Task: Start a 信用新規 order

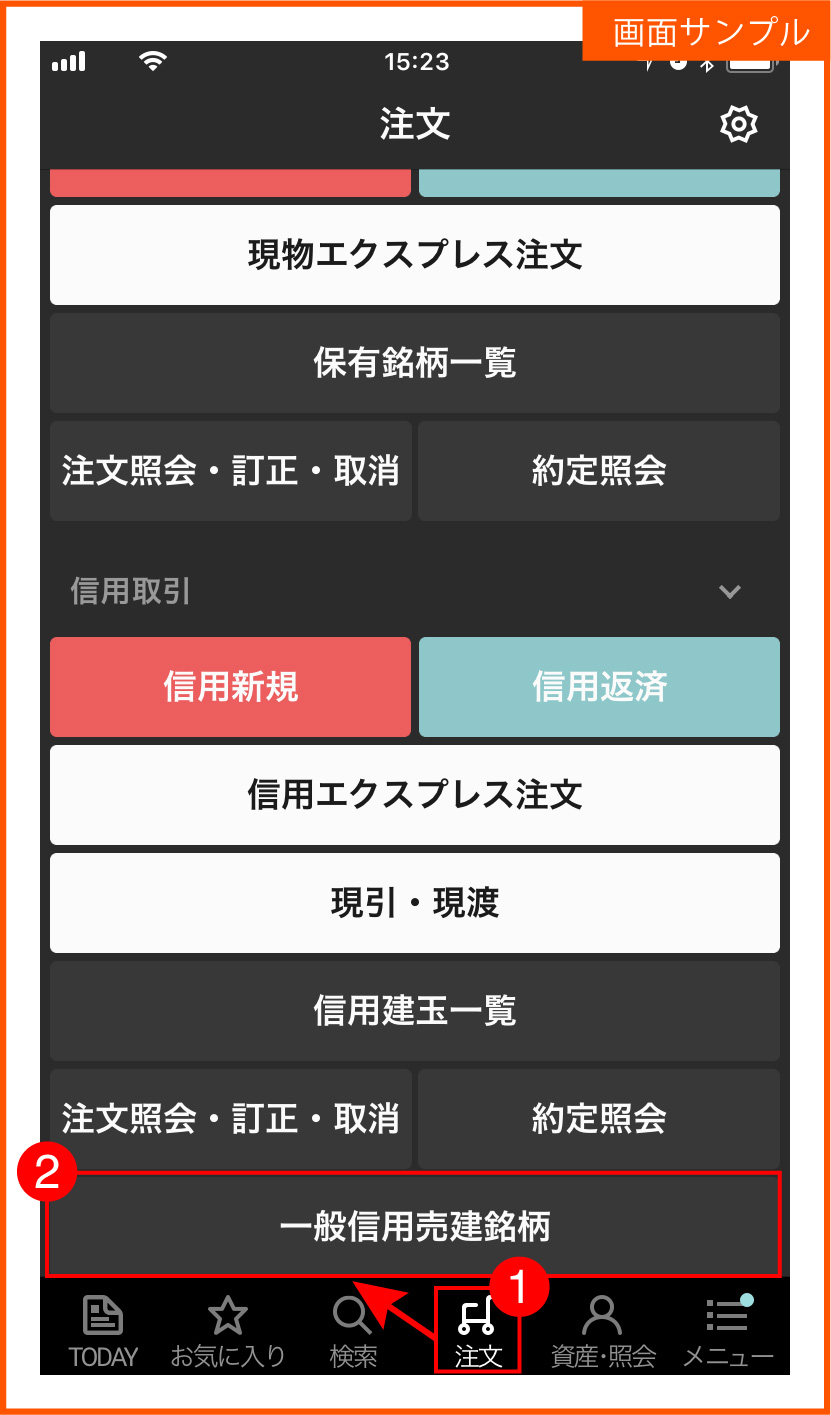Action: pyautogui.click(x=231, y=687)
